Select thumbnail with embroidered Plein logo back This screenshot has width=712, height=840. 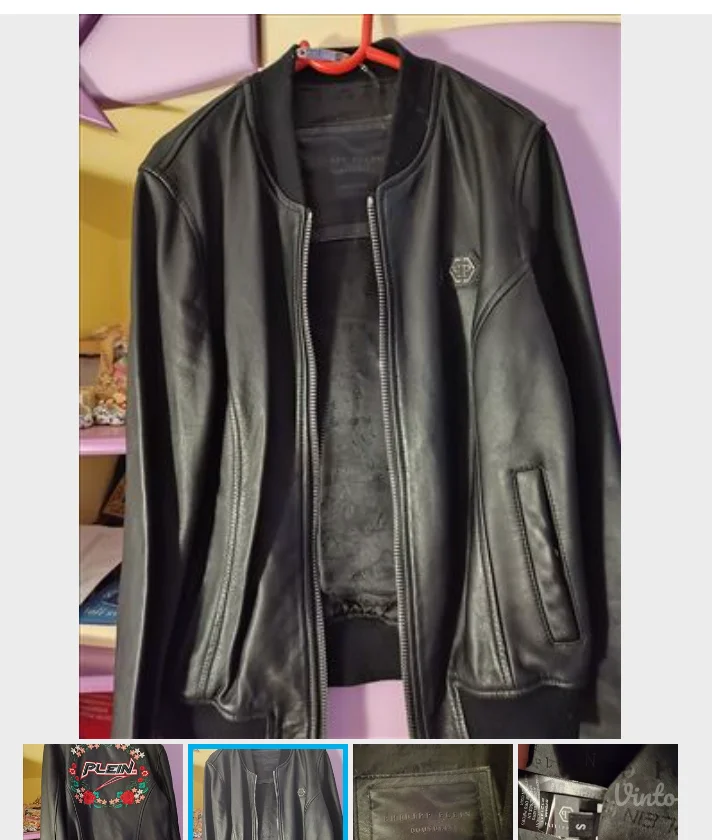point(103,792)
